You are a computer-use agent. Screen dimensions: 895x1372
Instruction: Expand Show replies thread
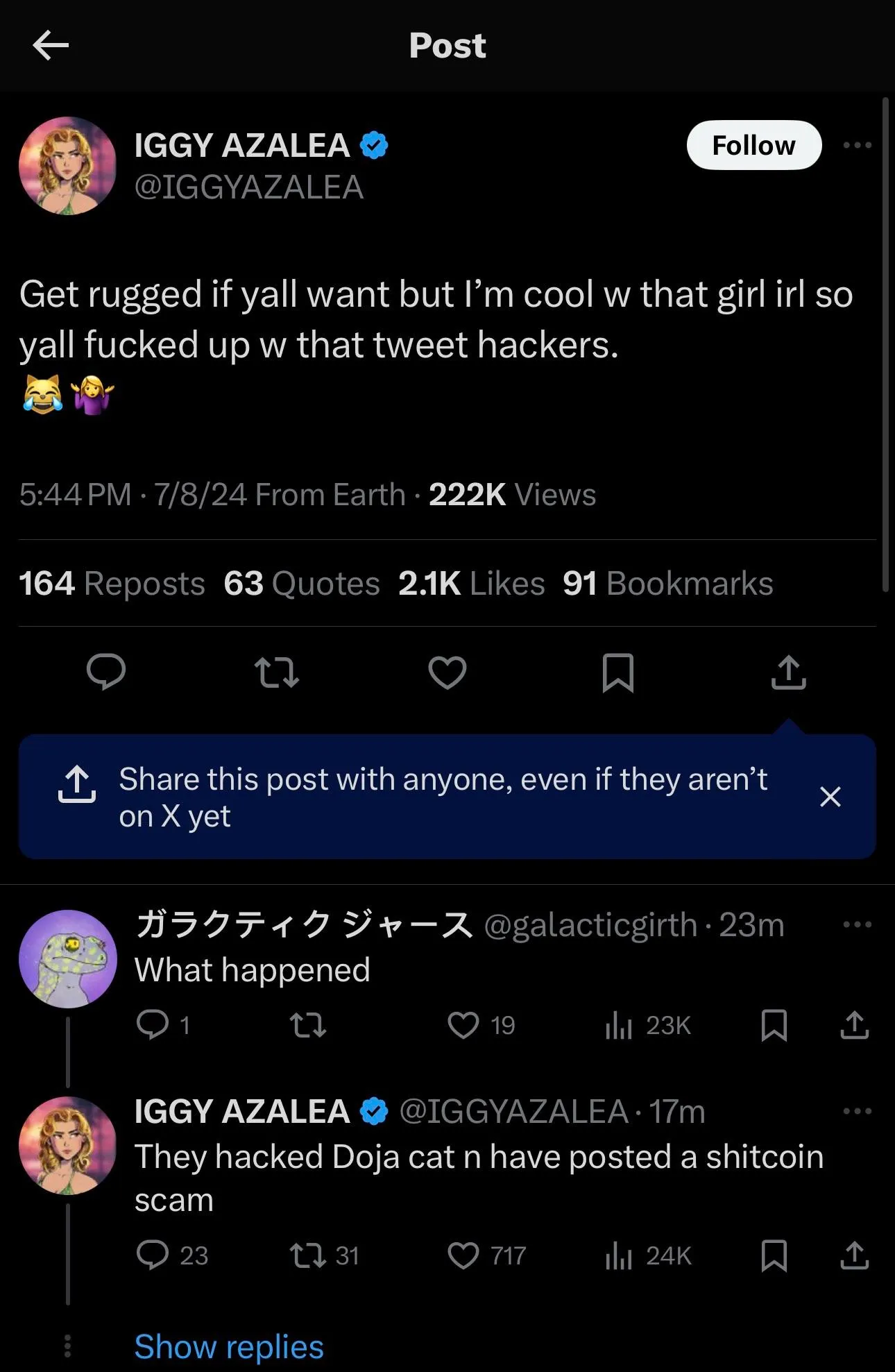tap(228, 1344)
